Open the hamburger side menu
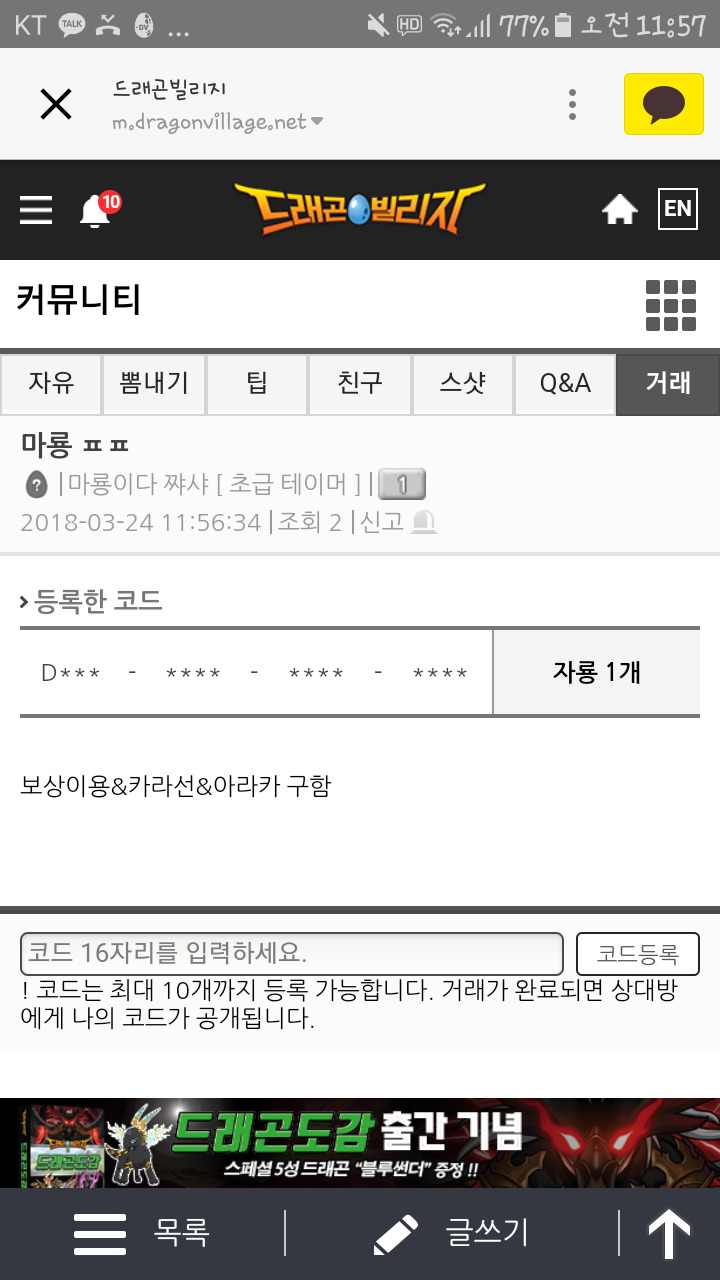 point(36,210)
